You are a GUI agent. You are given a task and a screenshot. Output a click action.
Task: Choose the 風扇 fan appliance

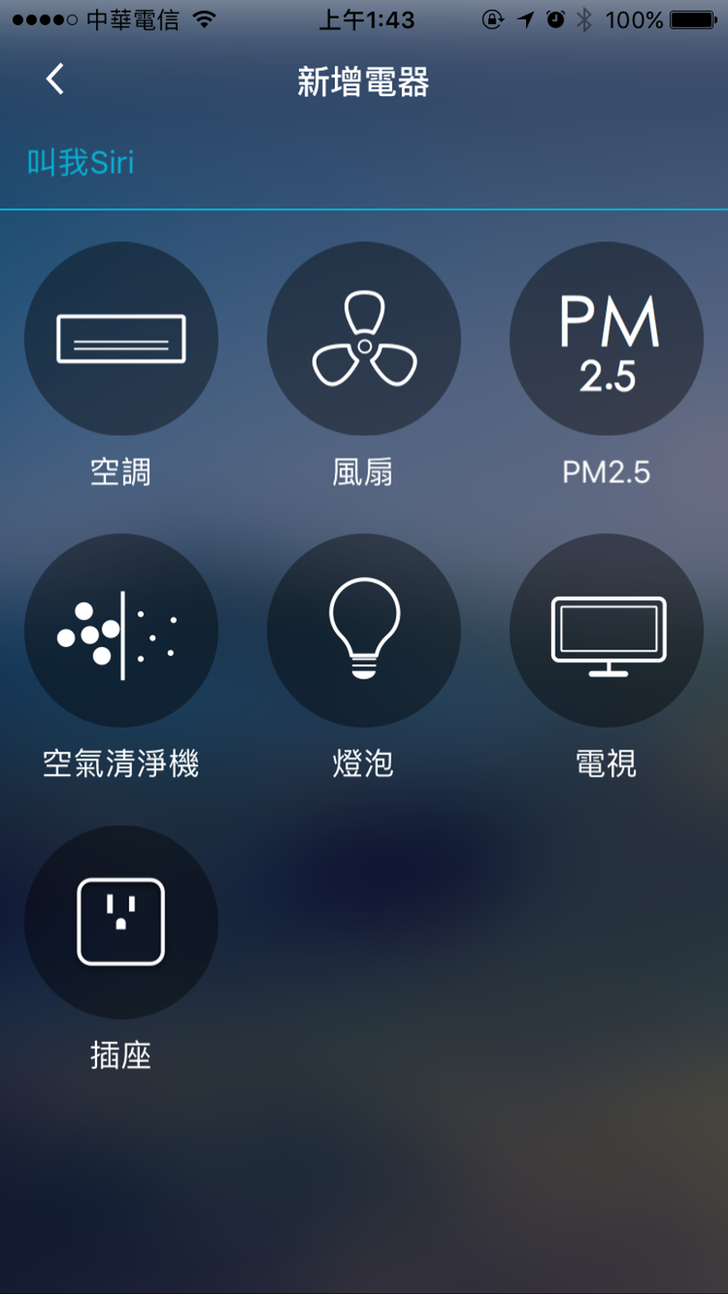pos(364,340)
